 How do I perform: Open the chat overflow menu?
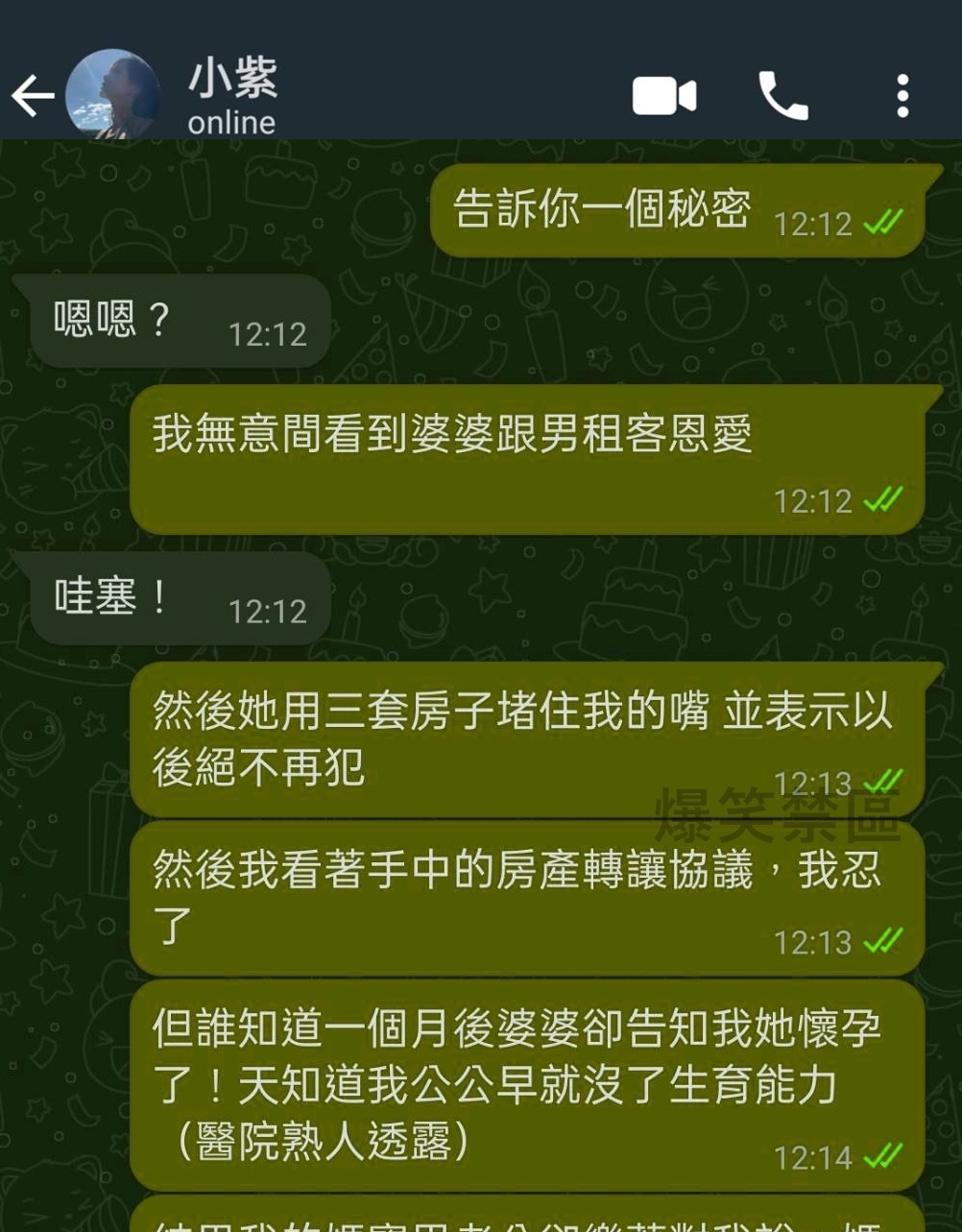902,96
